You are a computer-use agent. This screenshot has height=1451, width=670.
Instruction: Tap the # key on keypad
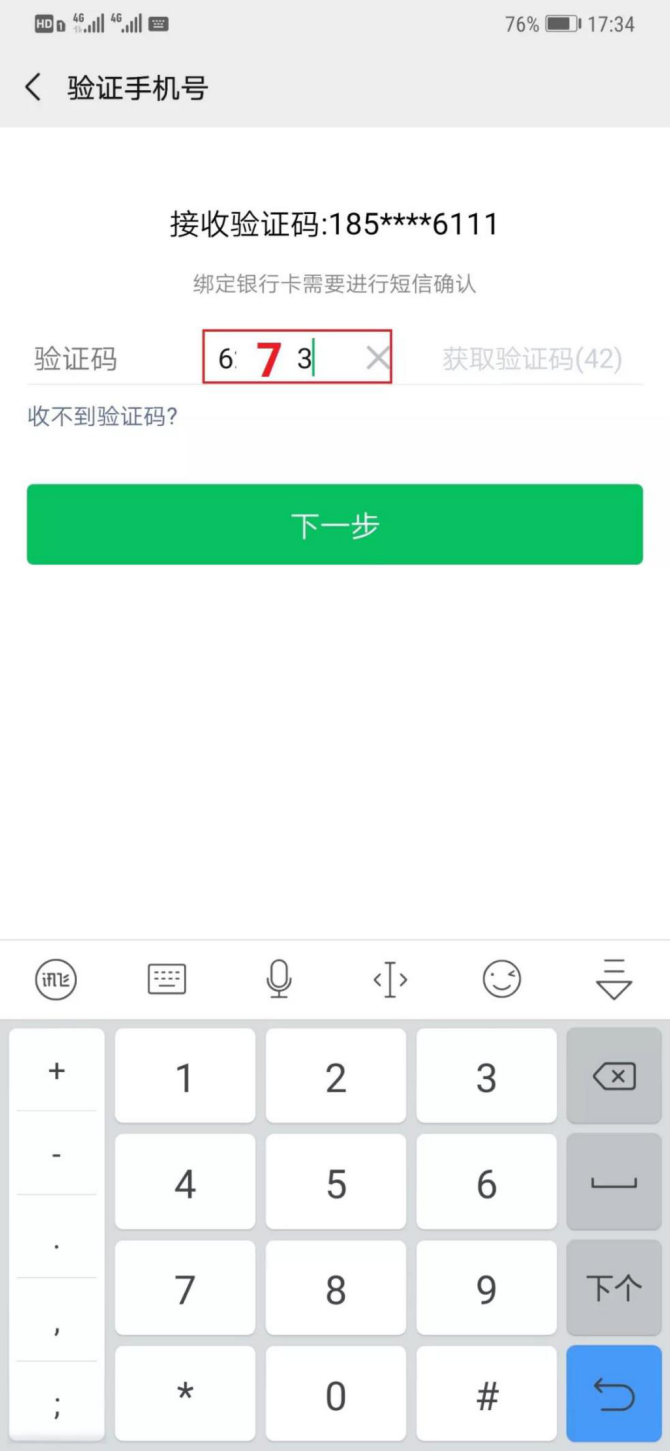[x=487, y=1396]
